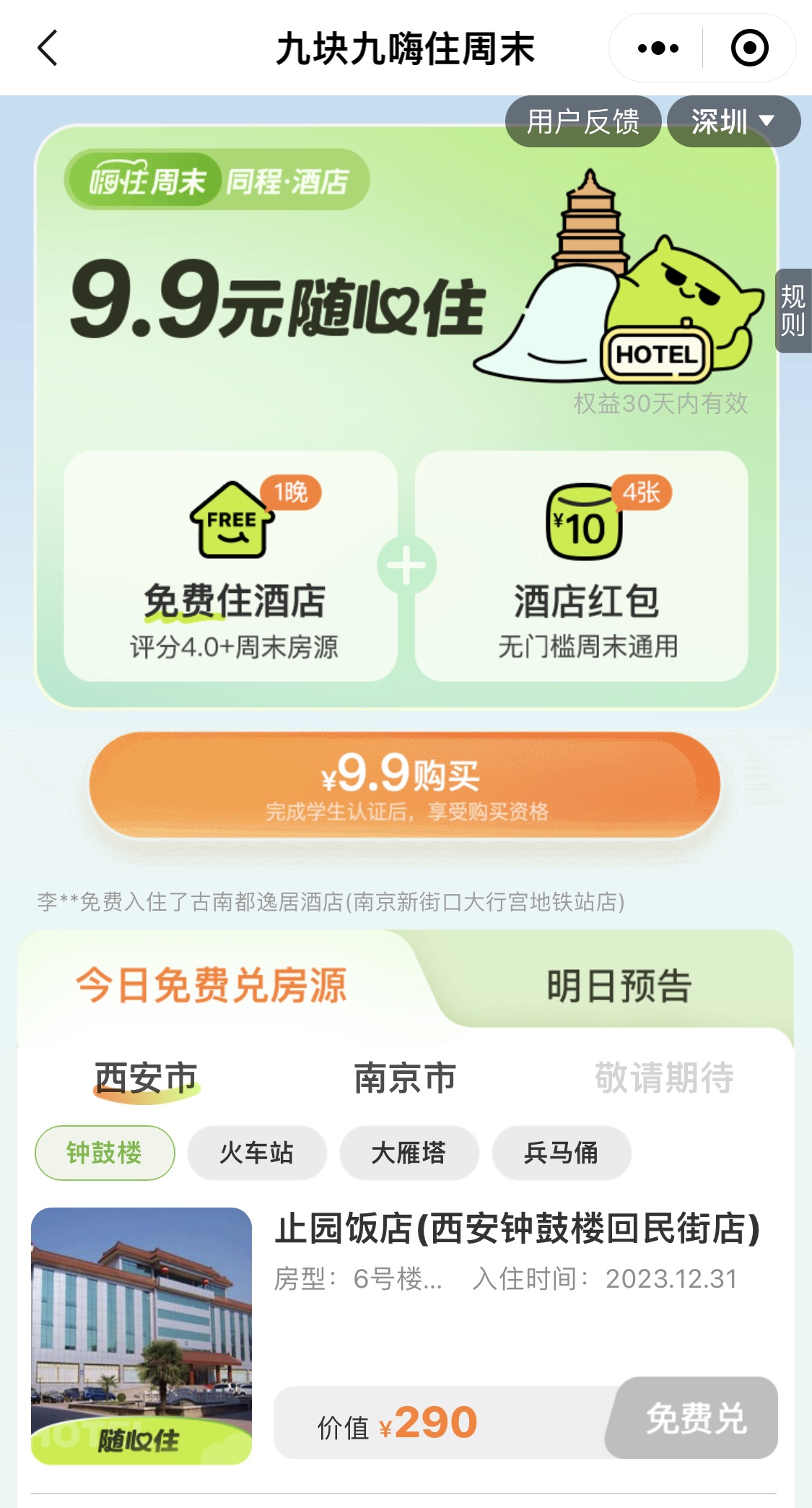Close the mini program with the circle icon
The image size is (812, 1508).
[x=749, y=48]
